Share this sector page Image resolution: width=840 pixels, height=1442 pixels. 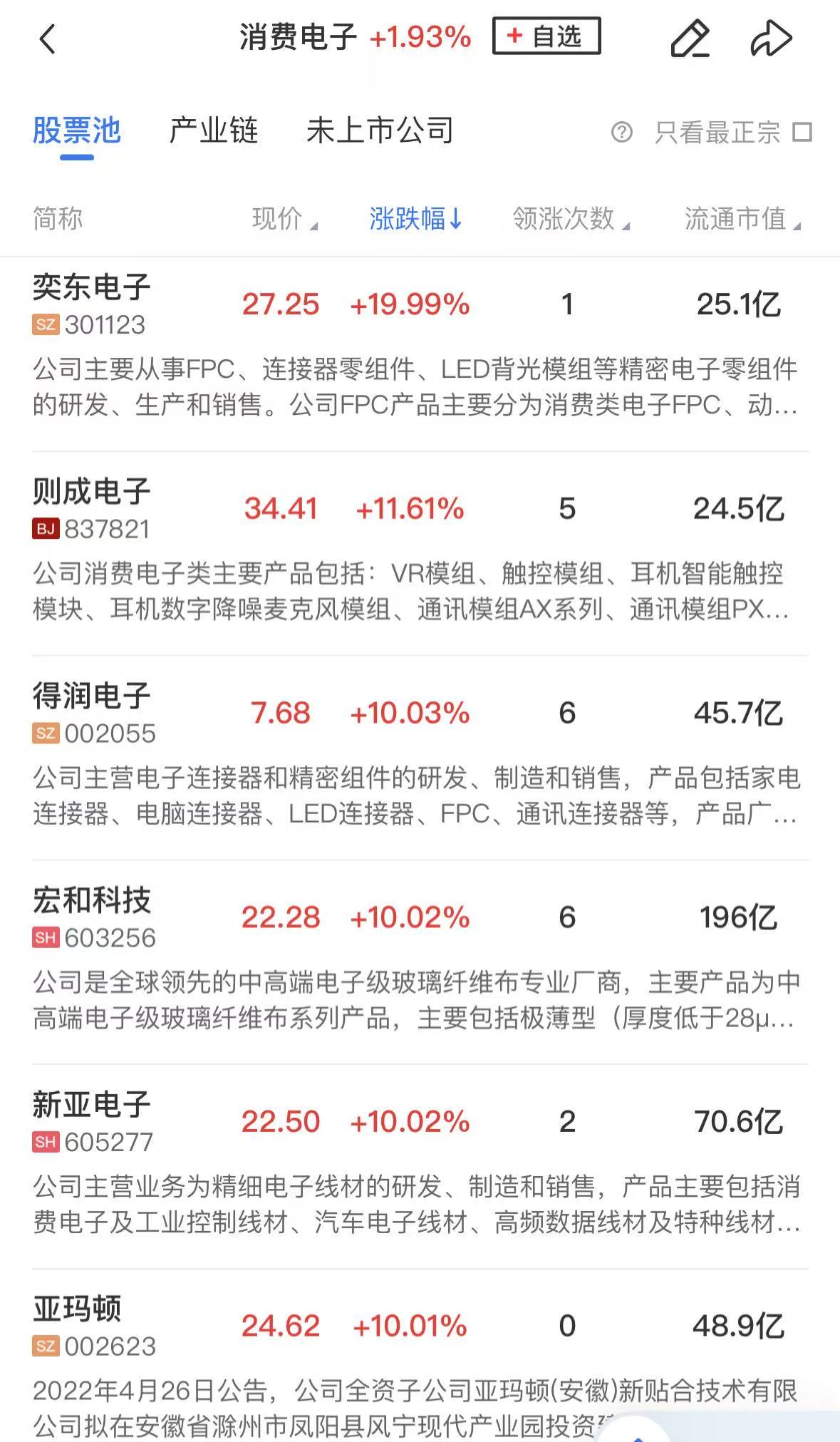771,38
